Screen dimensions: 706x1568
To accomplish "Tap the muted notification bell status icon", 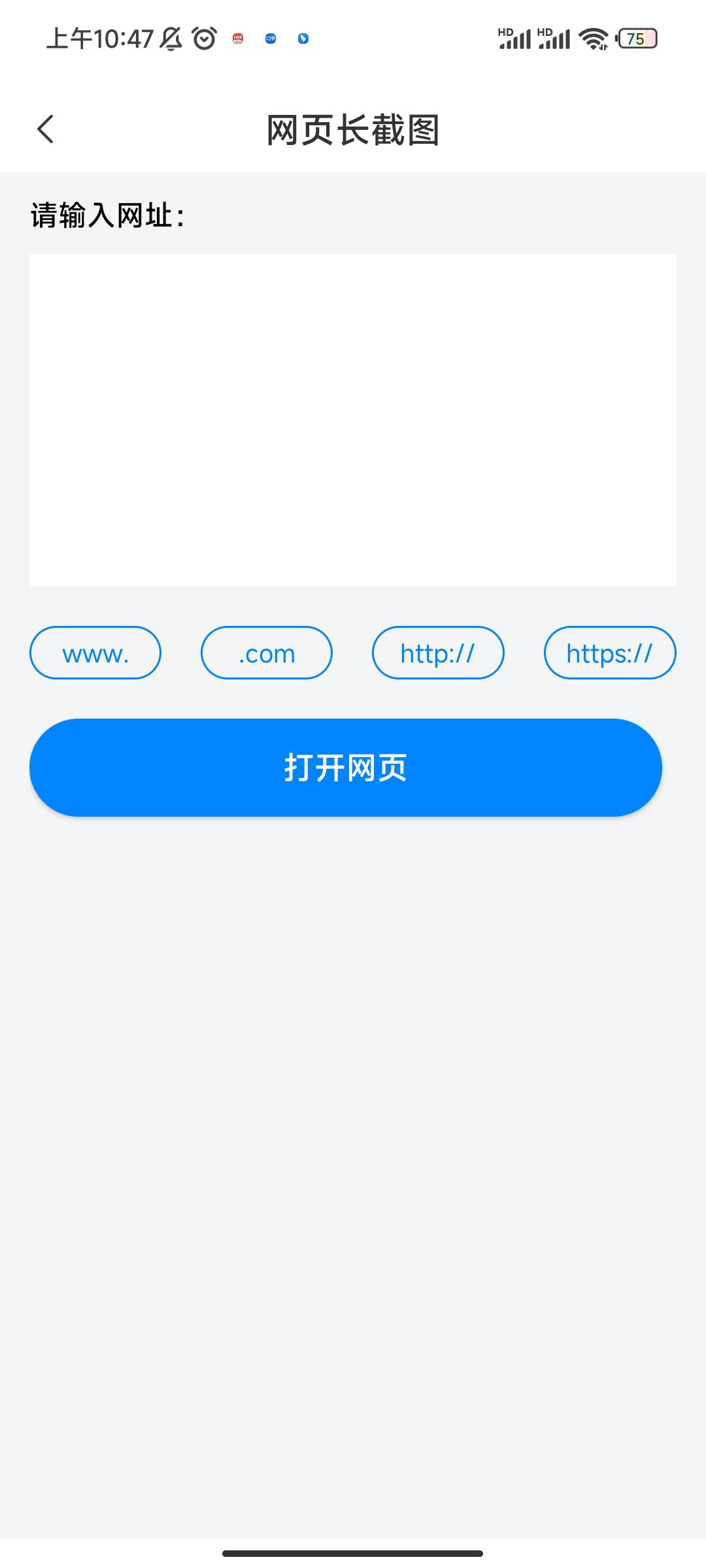I will coord(171,38).
